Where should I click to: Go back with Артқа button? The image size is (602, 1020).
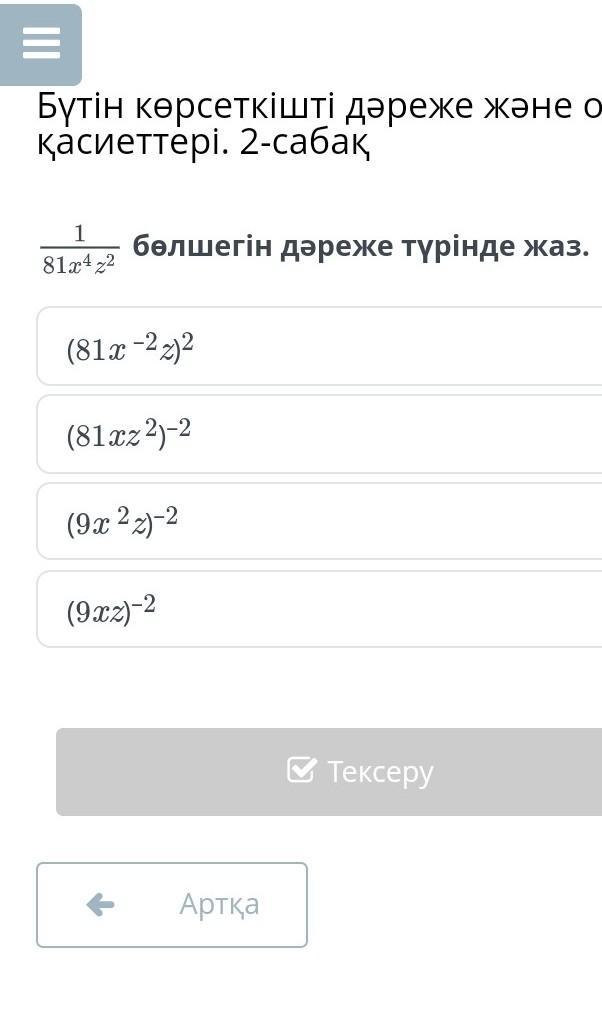[172, 905]
